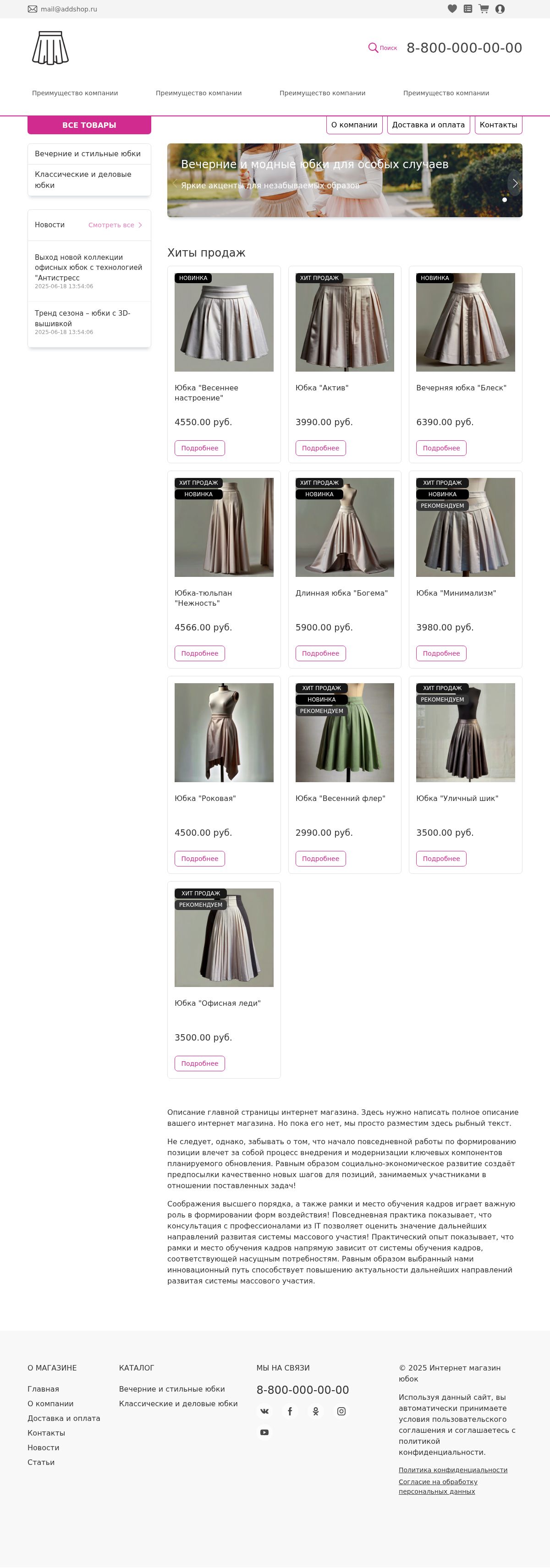The image size is (550, 1568).
Task: Tap the Поиск search icon
Action: 373,48
